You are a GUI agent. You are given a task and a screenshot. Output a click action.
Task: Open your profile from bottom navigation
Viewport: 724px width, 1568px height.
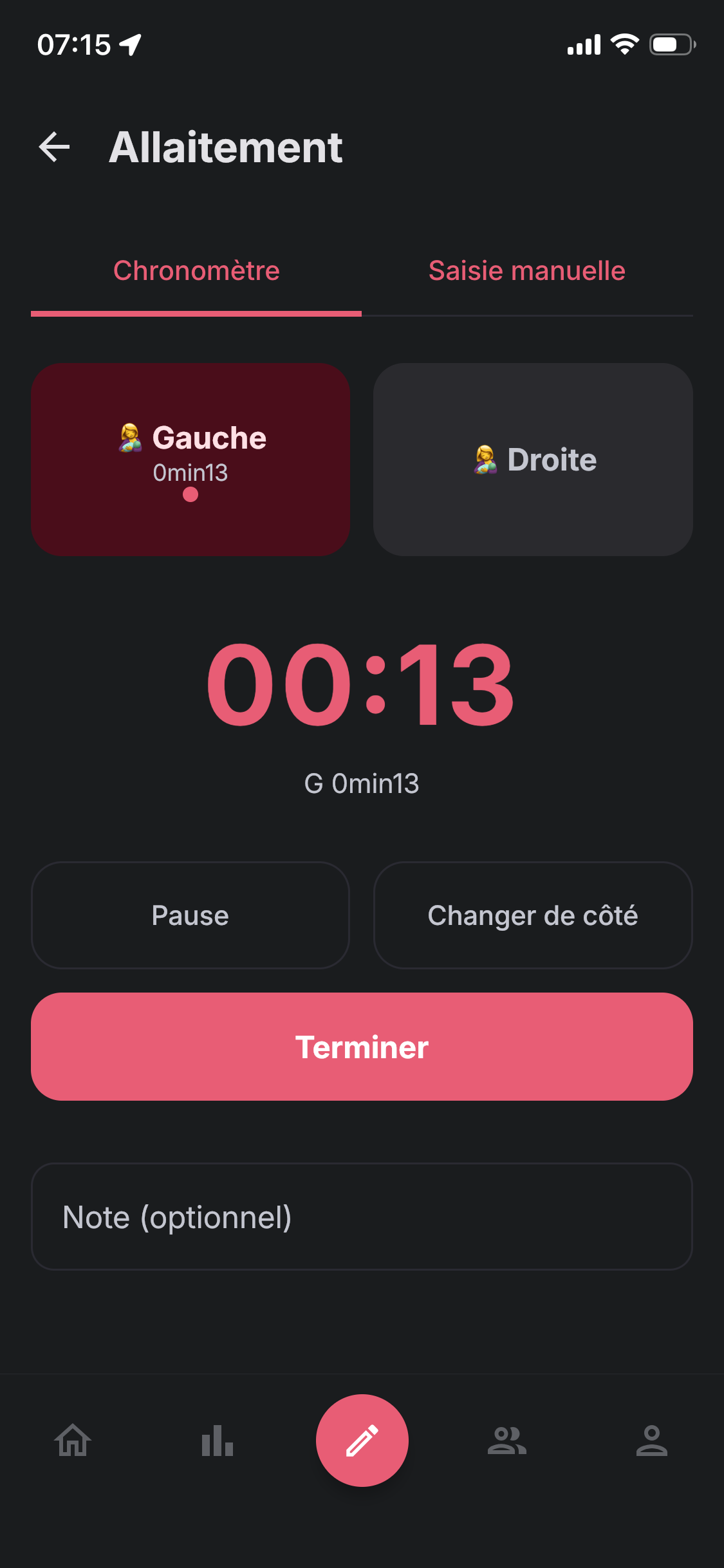pyautogui.click(x=651, y=1442)
